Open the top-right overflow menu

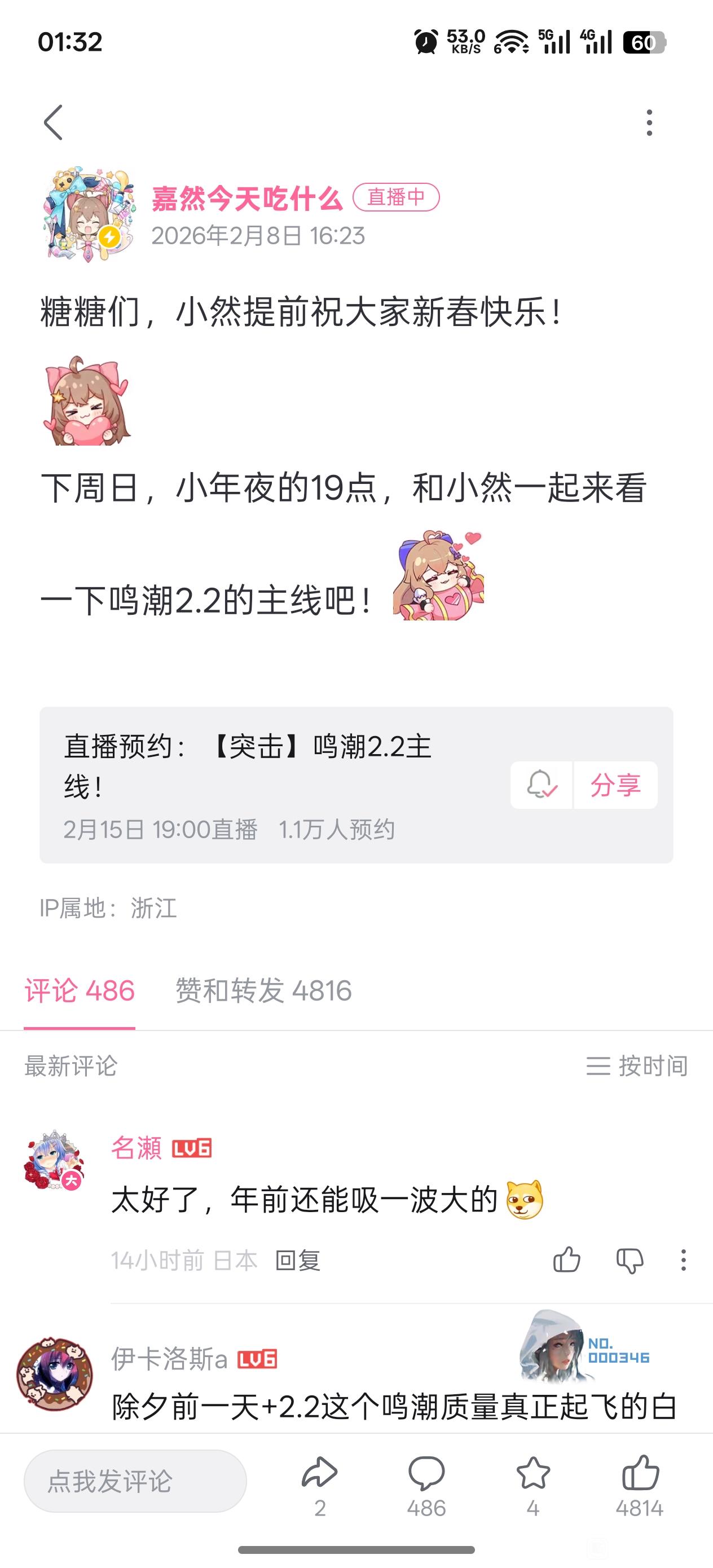click(649, 123)
